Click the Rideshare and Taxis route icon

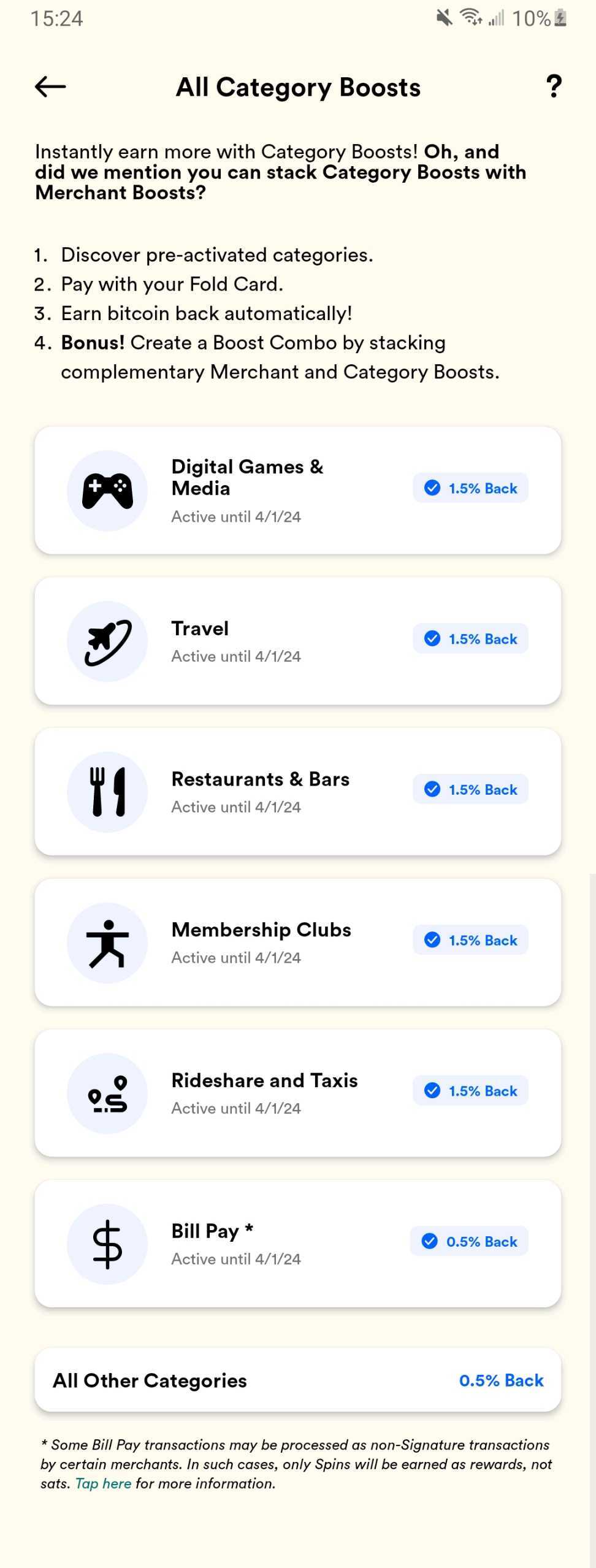point(106,1093)
